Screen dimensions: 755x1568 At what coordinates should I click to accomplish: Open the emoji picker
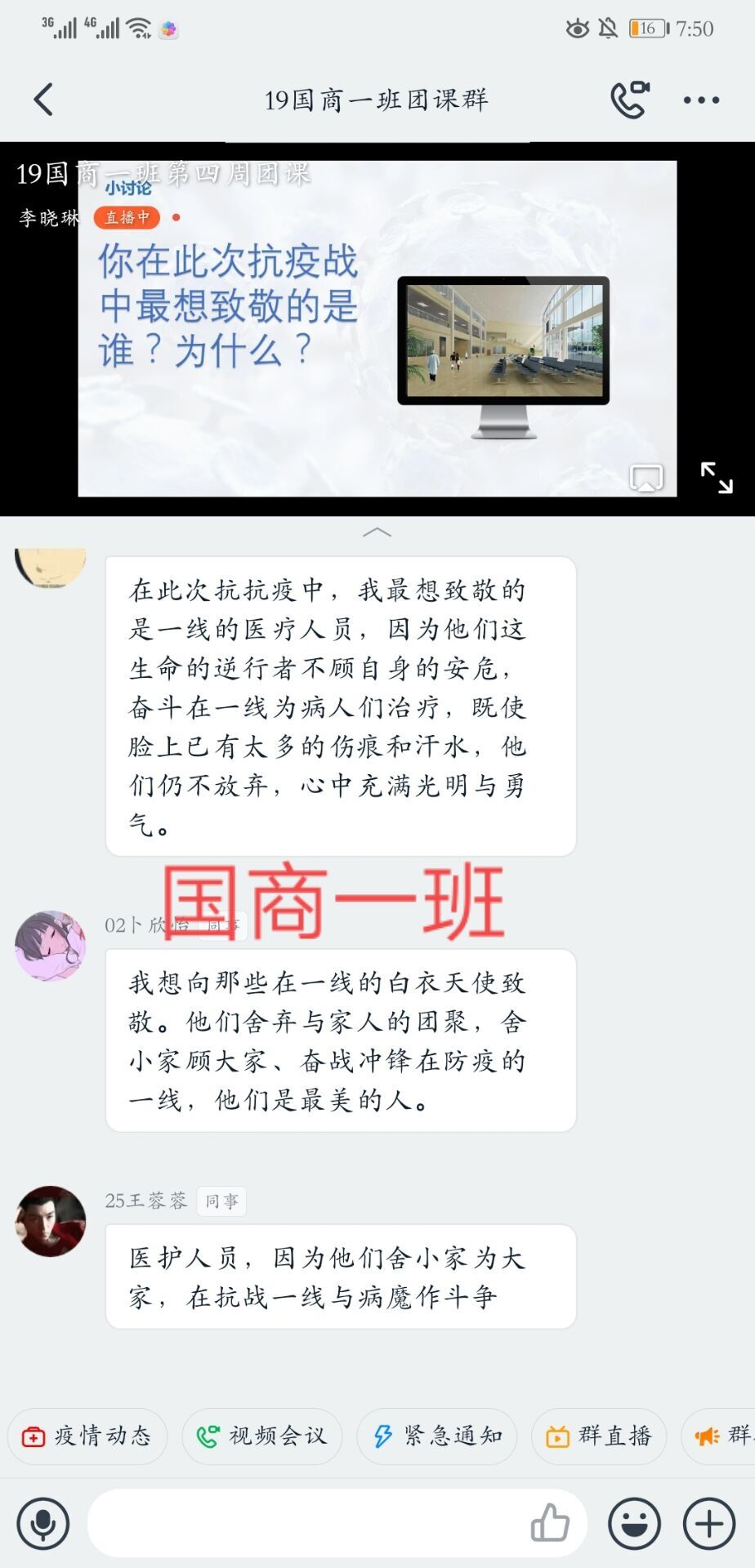634,1523
